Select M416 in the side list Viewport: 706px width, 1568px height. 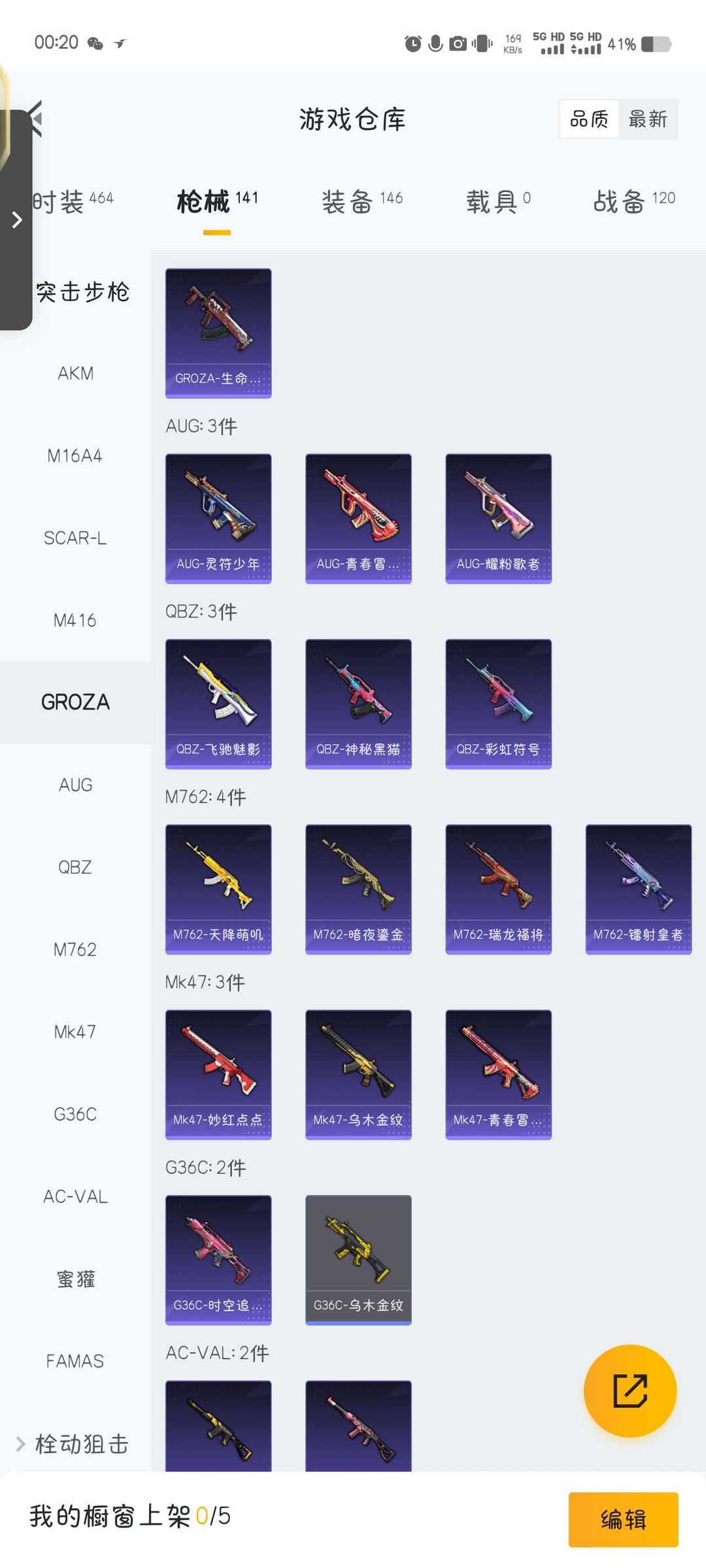click(x=75, y=620)
